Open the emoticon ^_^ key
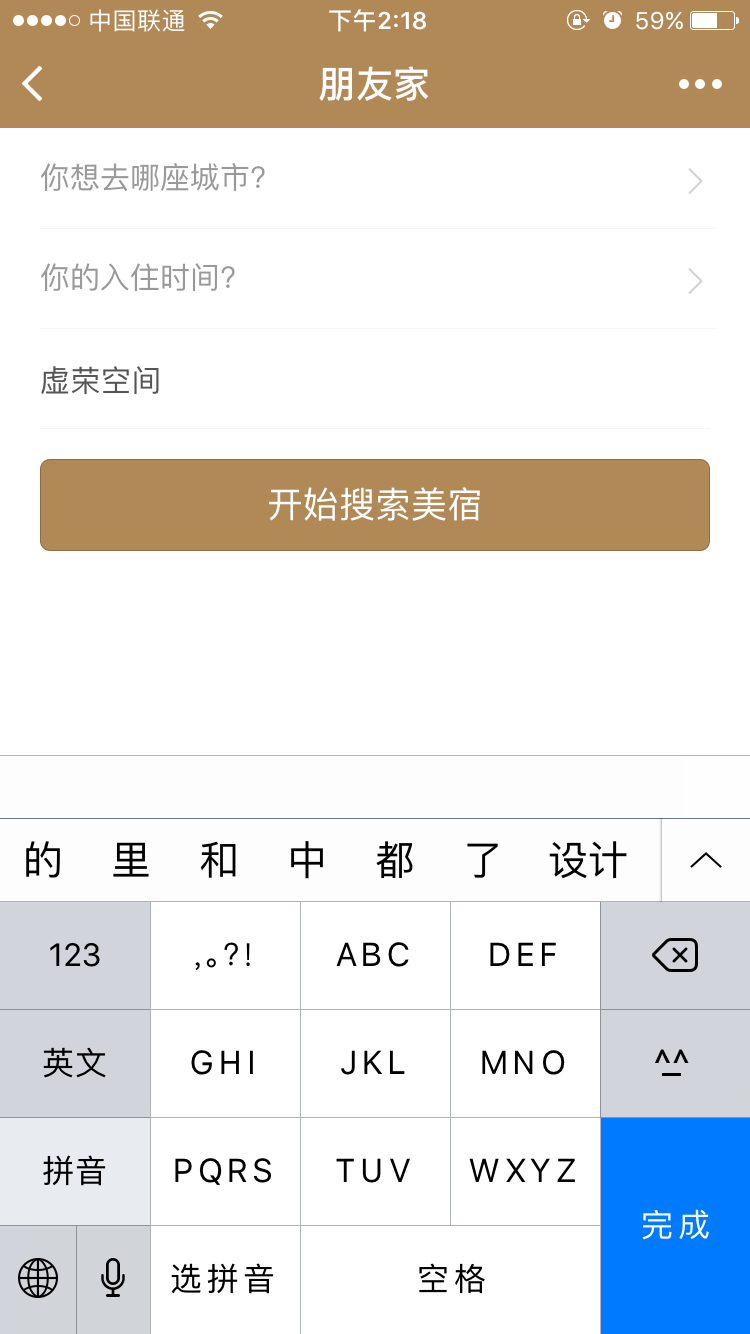This screenshot has height=1334, width=750. point(675,1063)
